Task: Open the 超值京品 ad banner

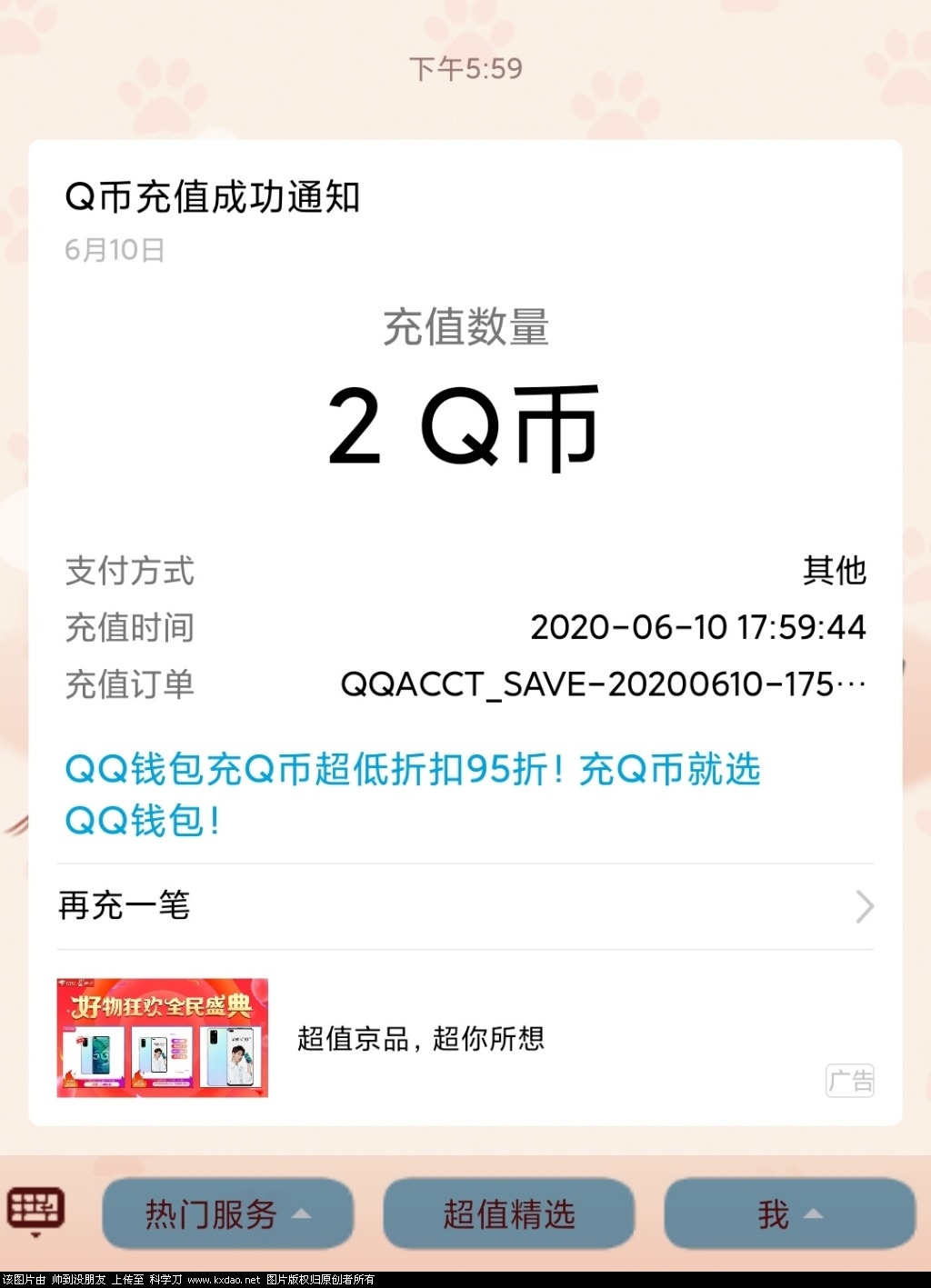Action: coord(465,1038)
